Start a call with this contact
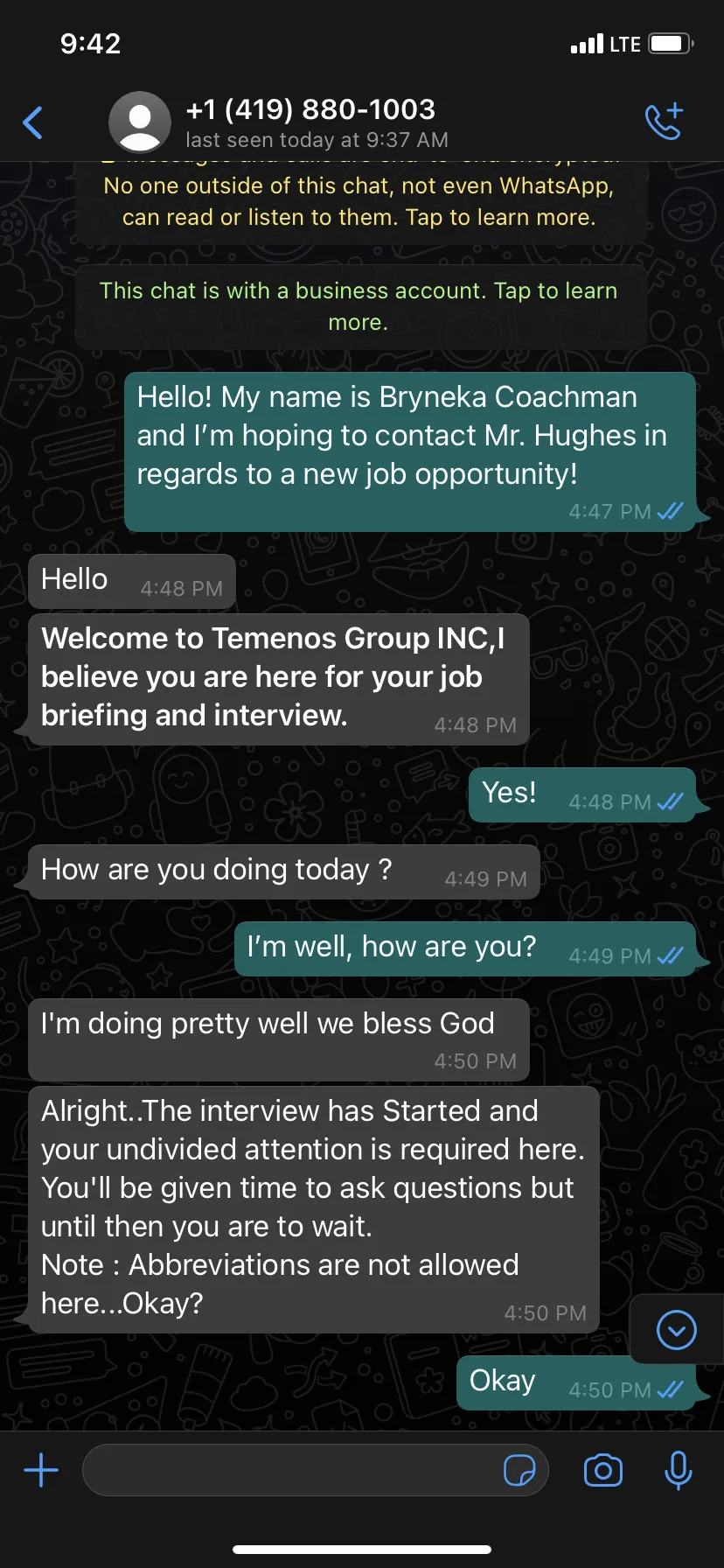Screen dimensions: 724x1568 [664, 122]
